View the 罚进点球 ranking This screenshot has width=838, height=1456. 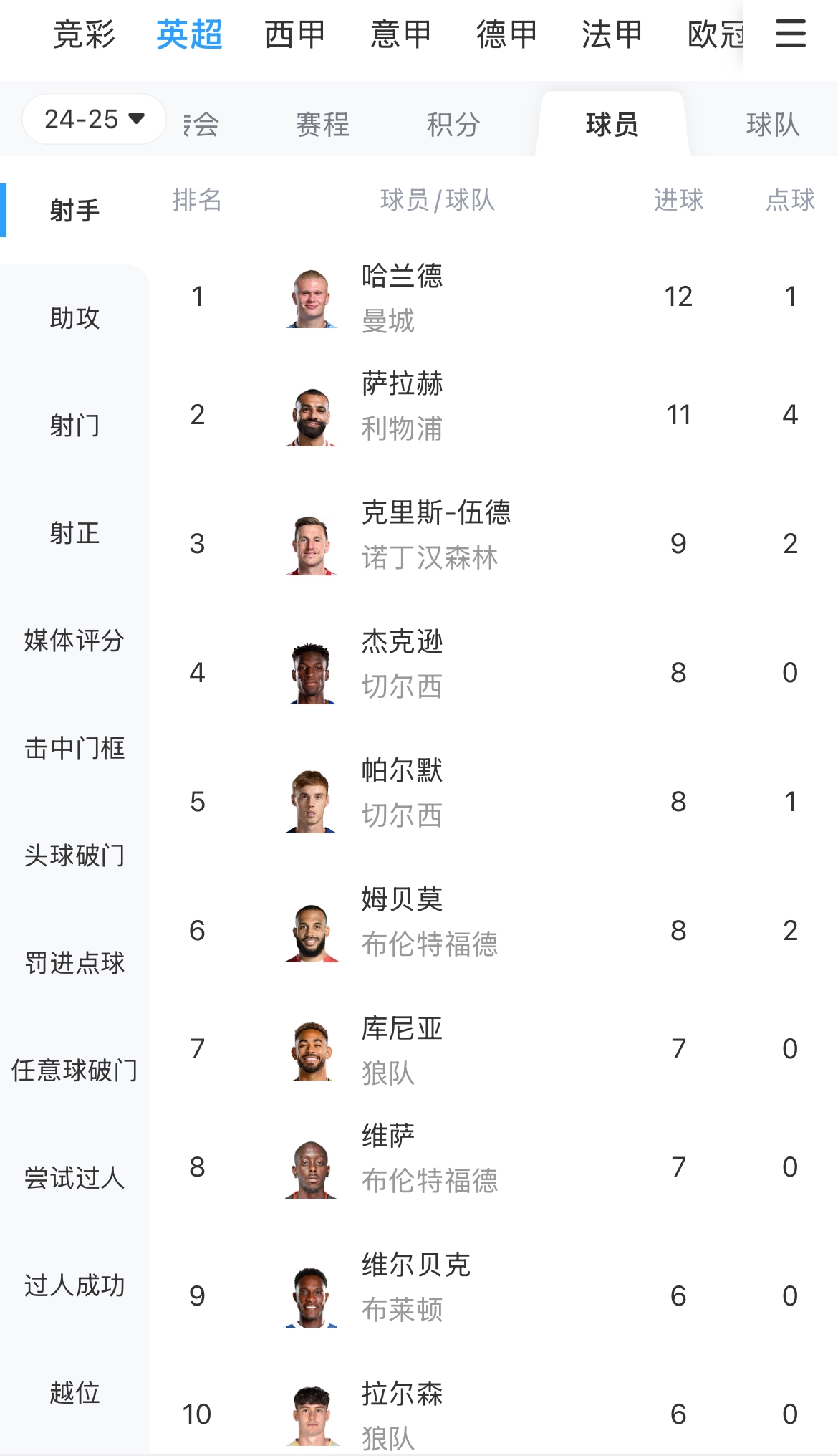(x=74, y=963)
